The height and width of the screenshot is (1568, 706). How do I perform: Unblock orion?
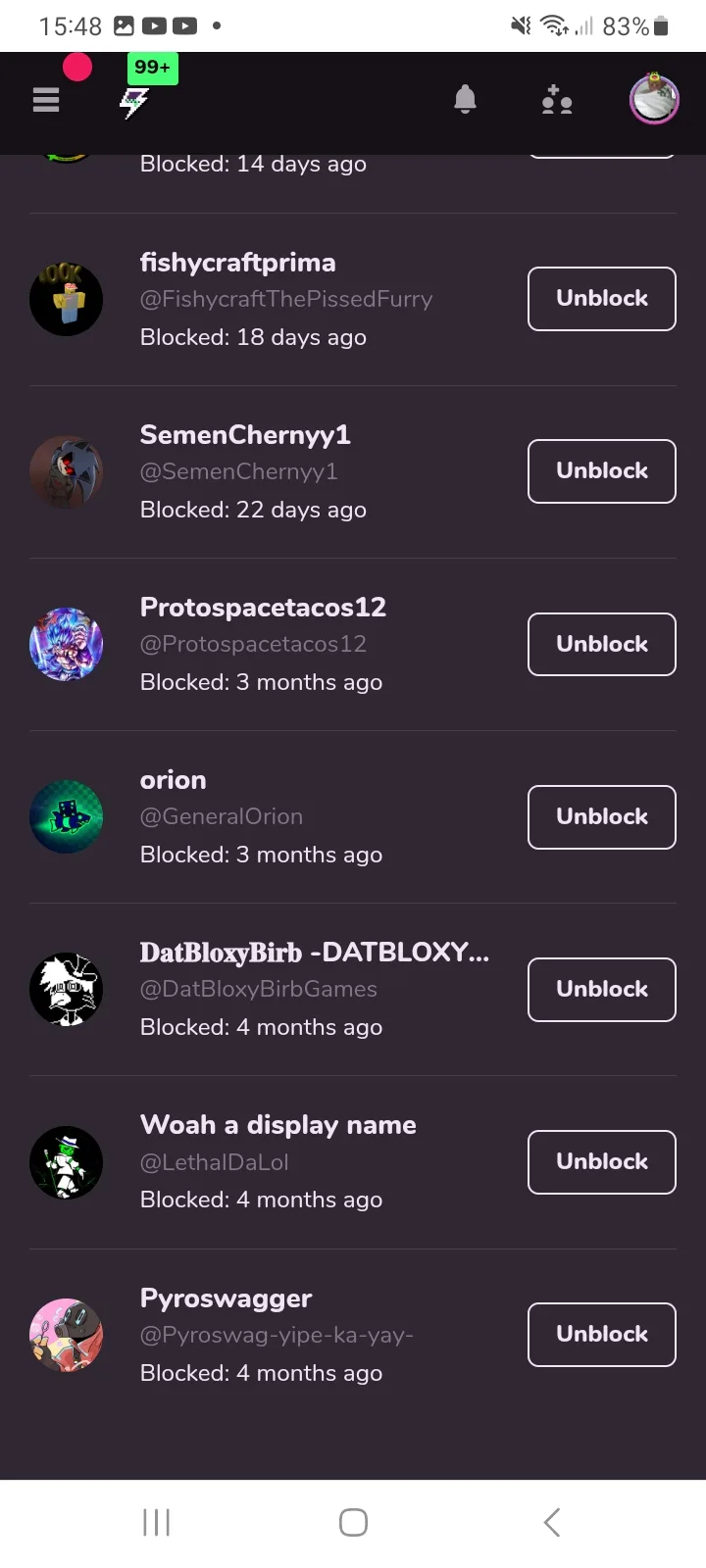pos(601,816)
